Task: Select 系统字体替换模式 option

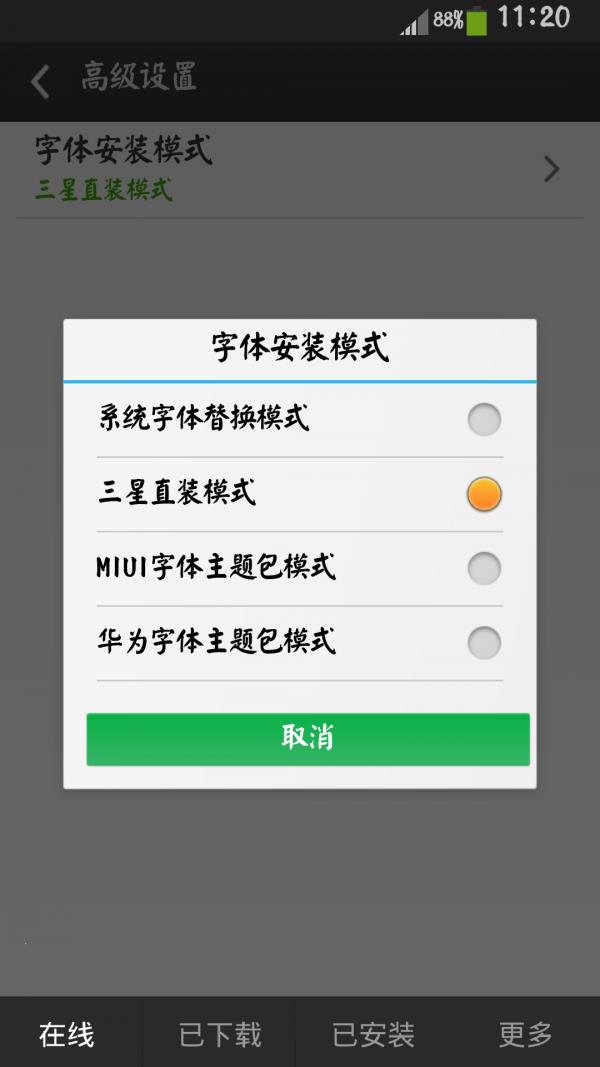Action: coord(299,419)
